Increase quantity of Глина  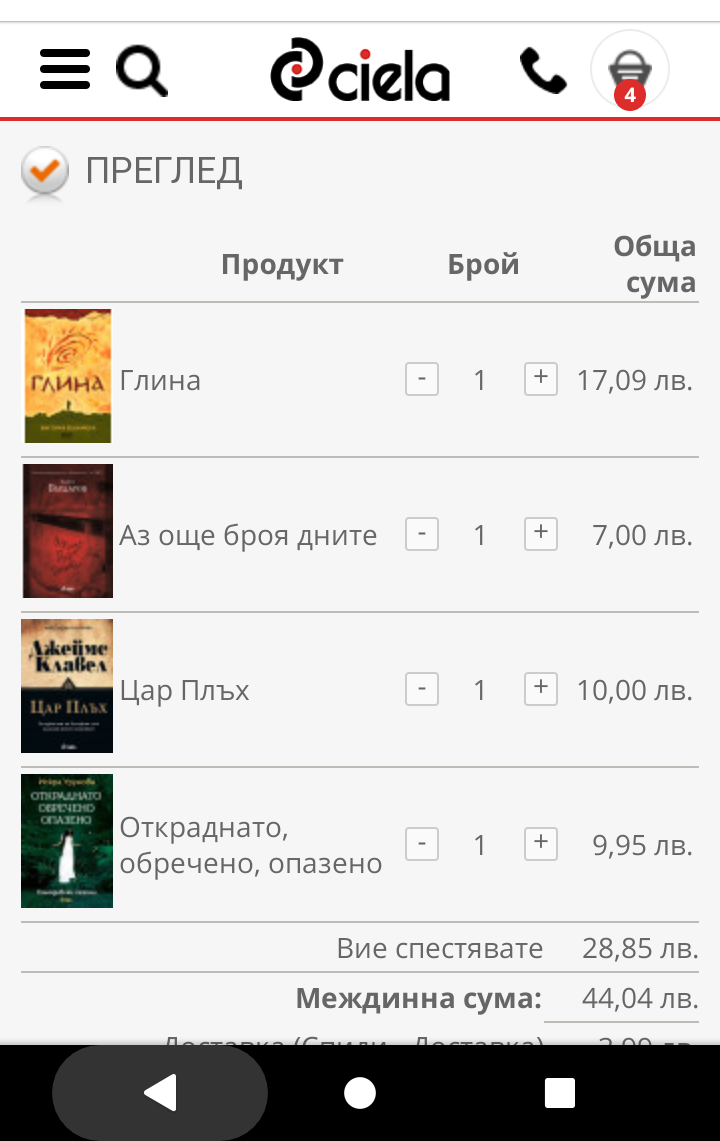(x=541, y=379)
